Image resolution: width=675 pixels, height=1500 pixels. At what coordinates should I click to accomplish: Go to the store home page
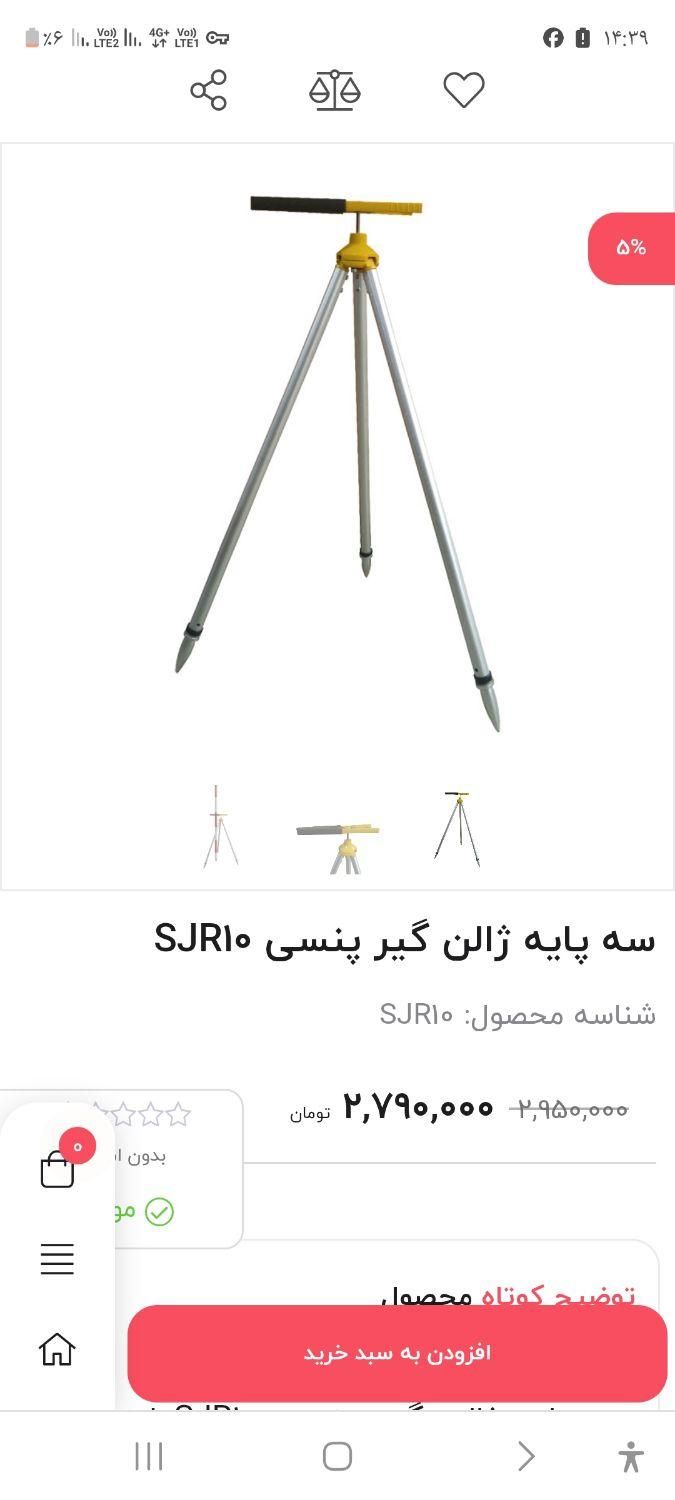57,1350
